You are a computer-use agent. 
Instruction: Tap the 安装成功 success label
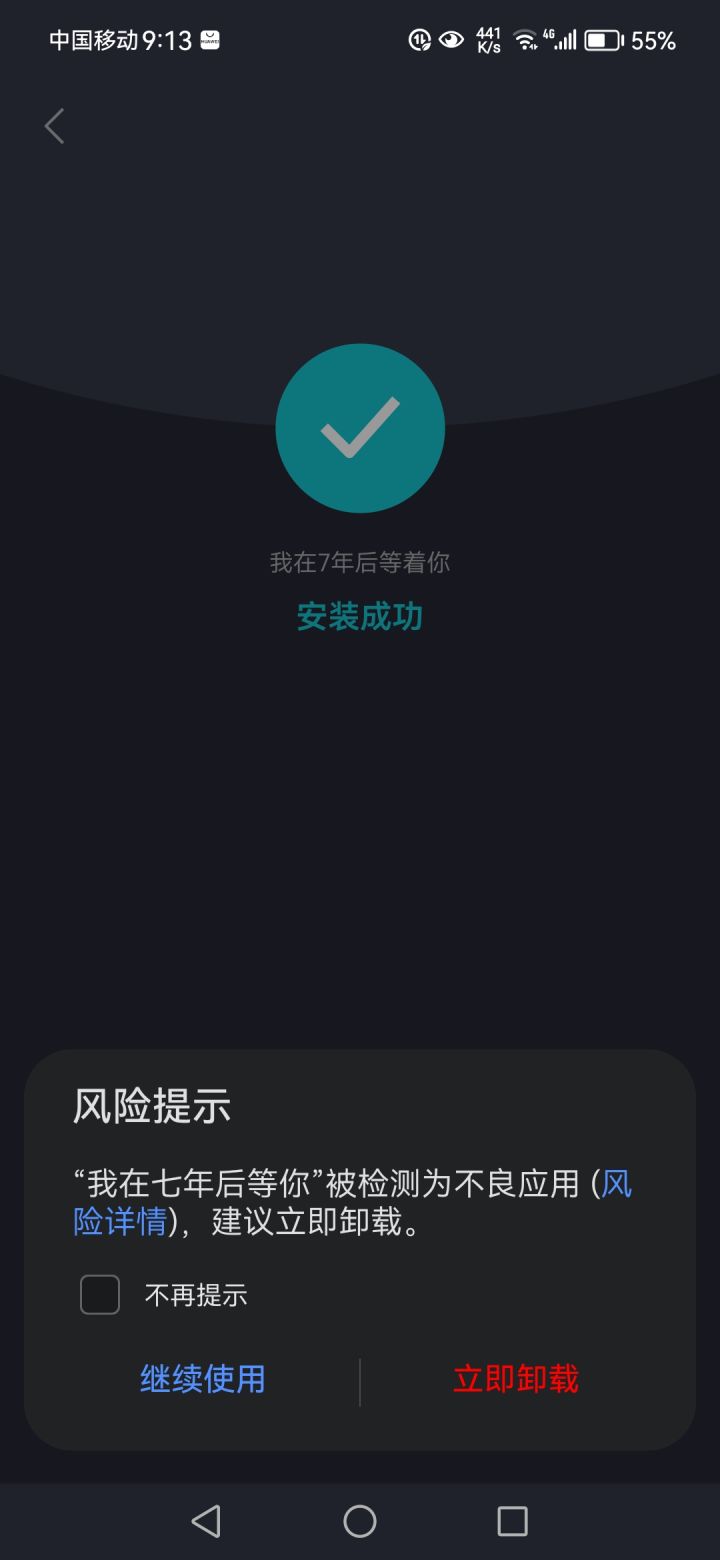pos(360,615)
